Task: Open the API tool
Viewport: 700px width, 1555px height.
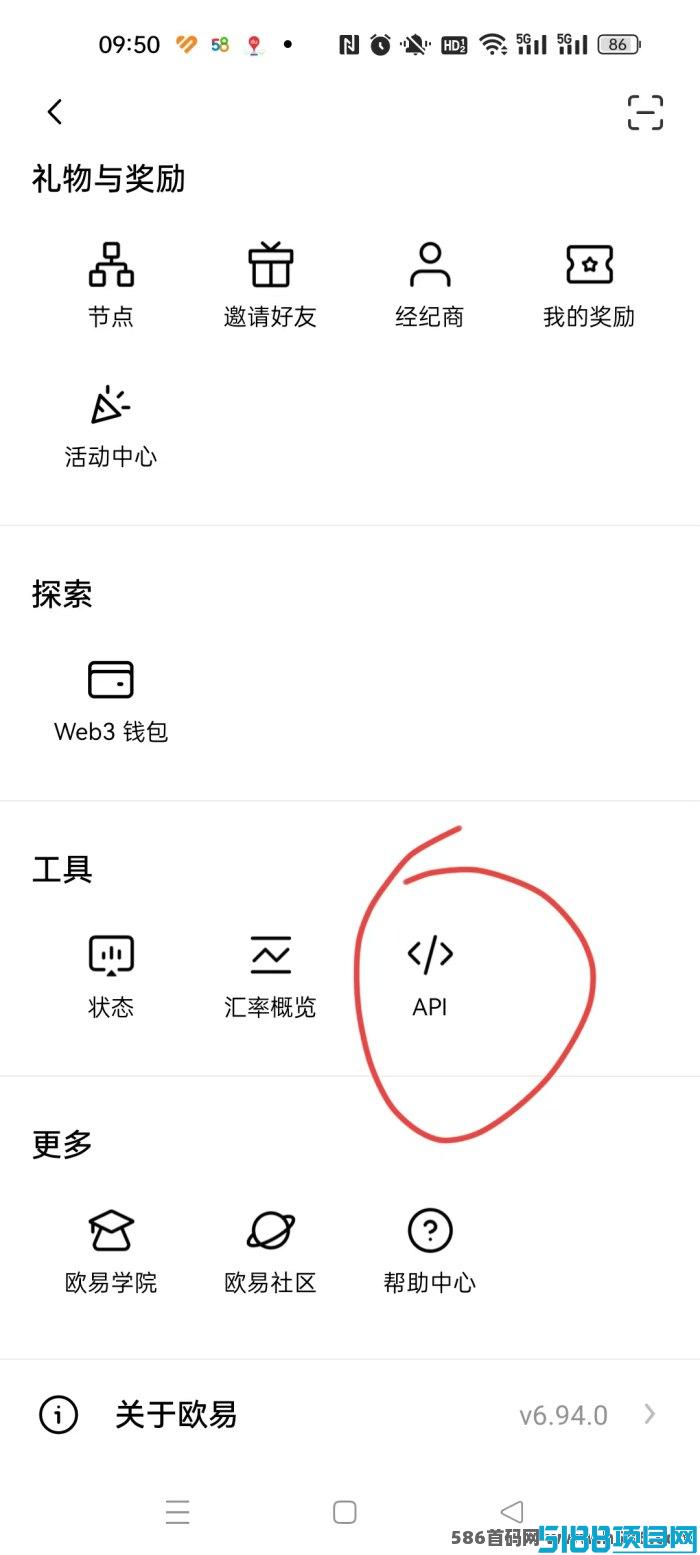Action: click(x=430, y=977)
